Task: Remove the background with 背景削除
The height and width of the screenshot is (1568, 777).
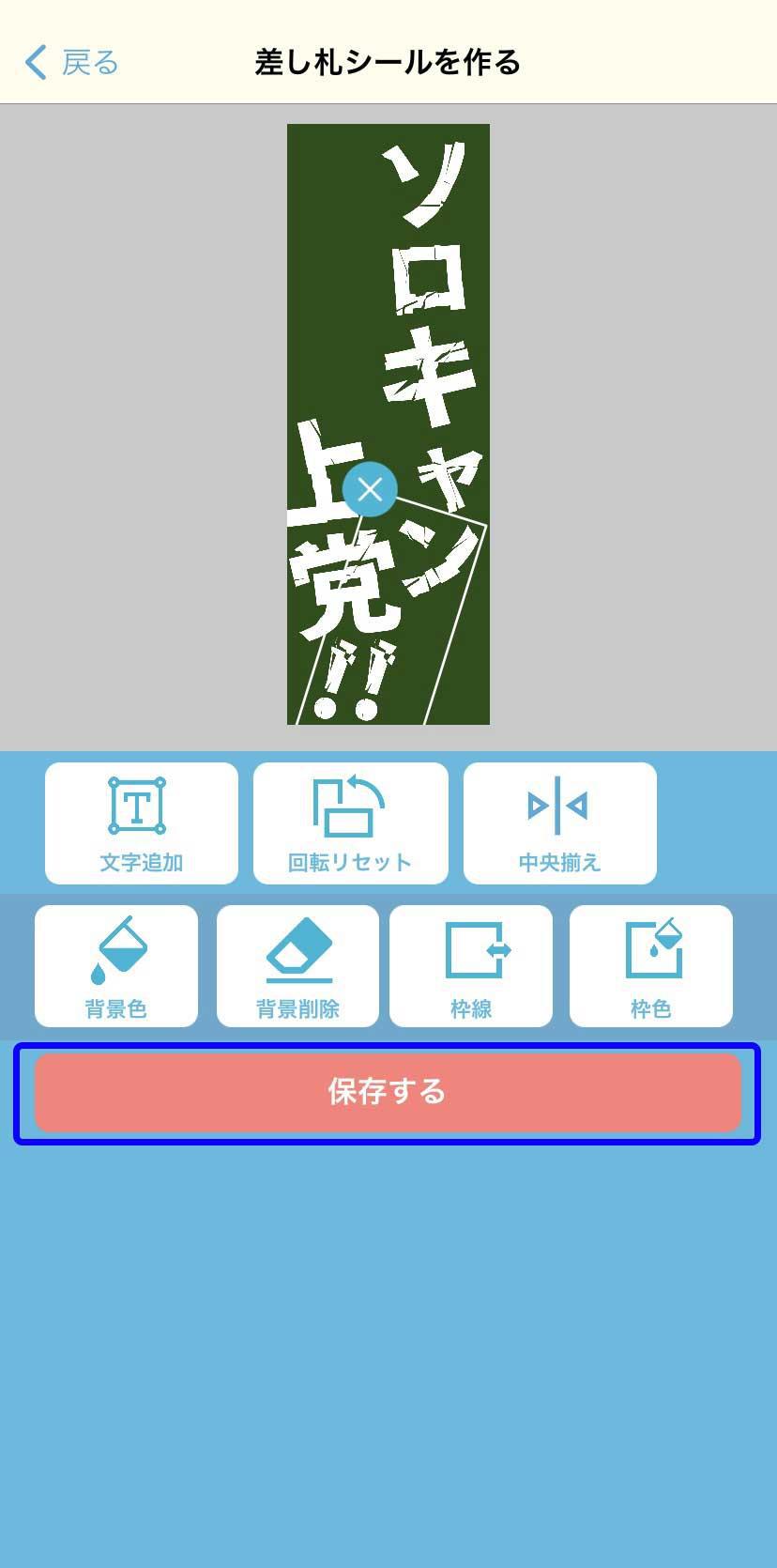Action: pyautogui.click(x=297, y=966)
